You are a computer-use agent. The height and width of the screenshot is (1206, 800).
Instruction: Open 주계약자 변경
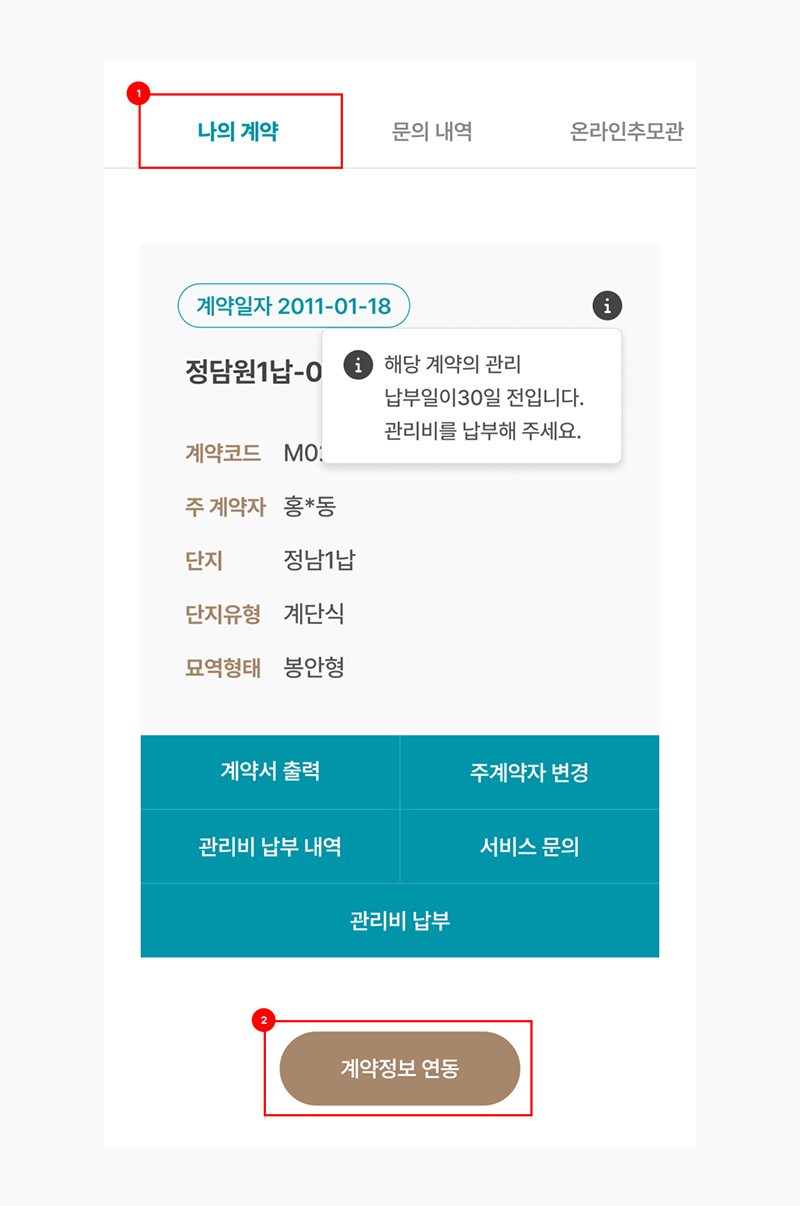pos(529,772)
